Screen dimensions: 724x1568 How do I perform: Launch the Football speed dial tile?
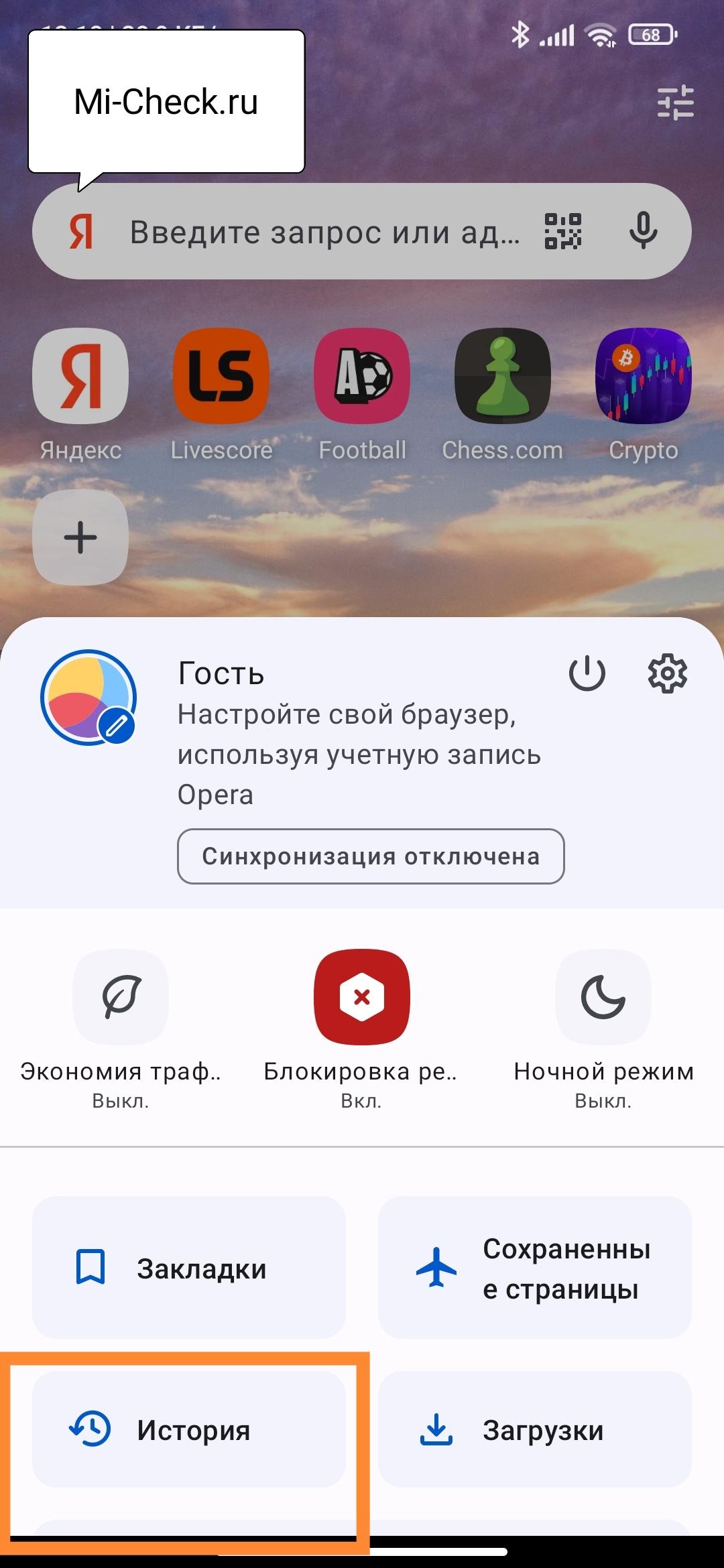pyautogui.click(x=362, y=375)
